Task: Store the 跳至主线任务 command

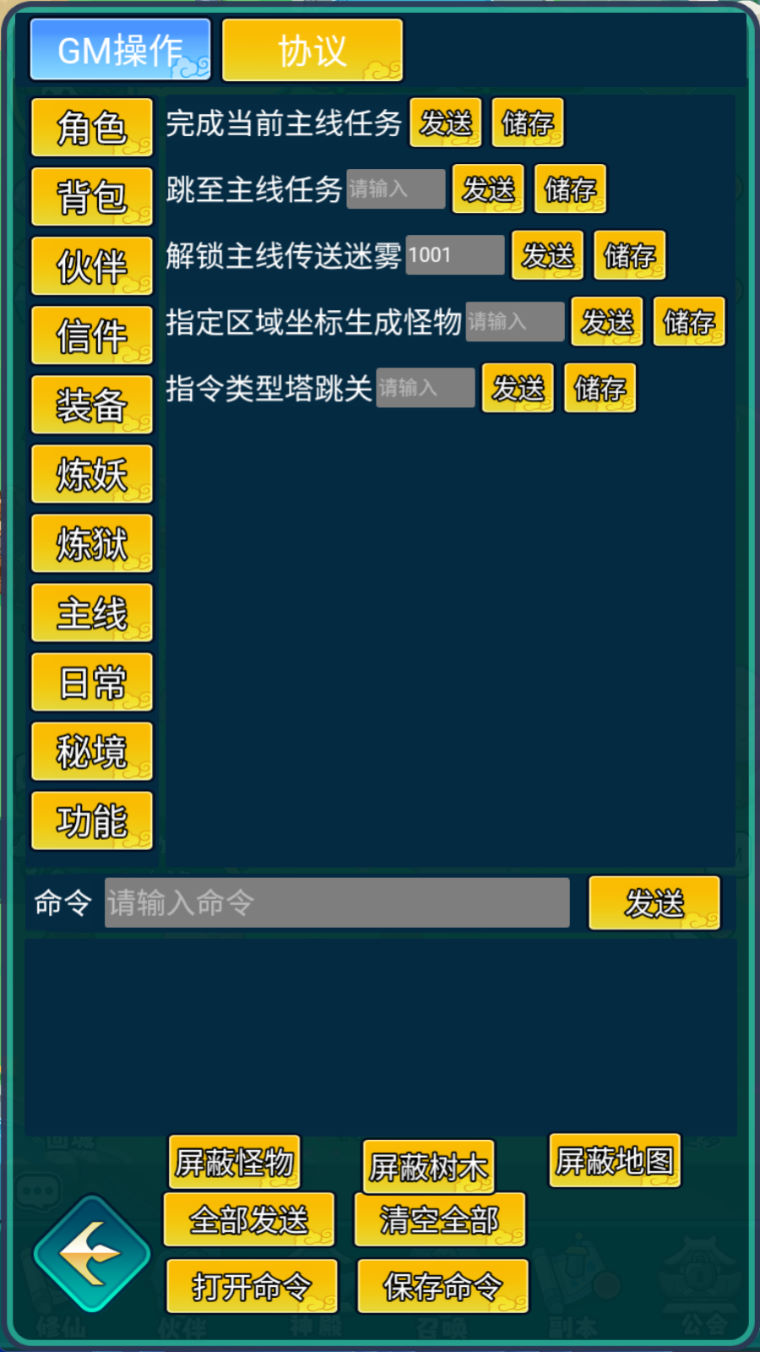Action: click(570, 189)
